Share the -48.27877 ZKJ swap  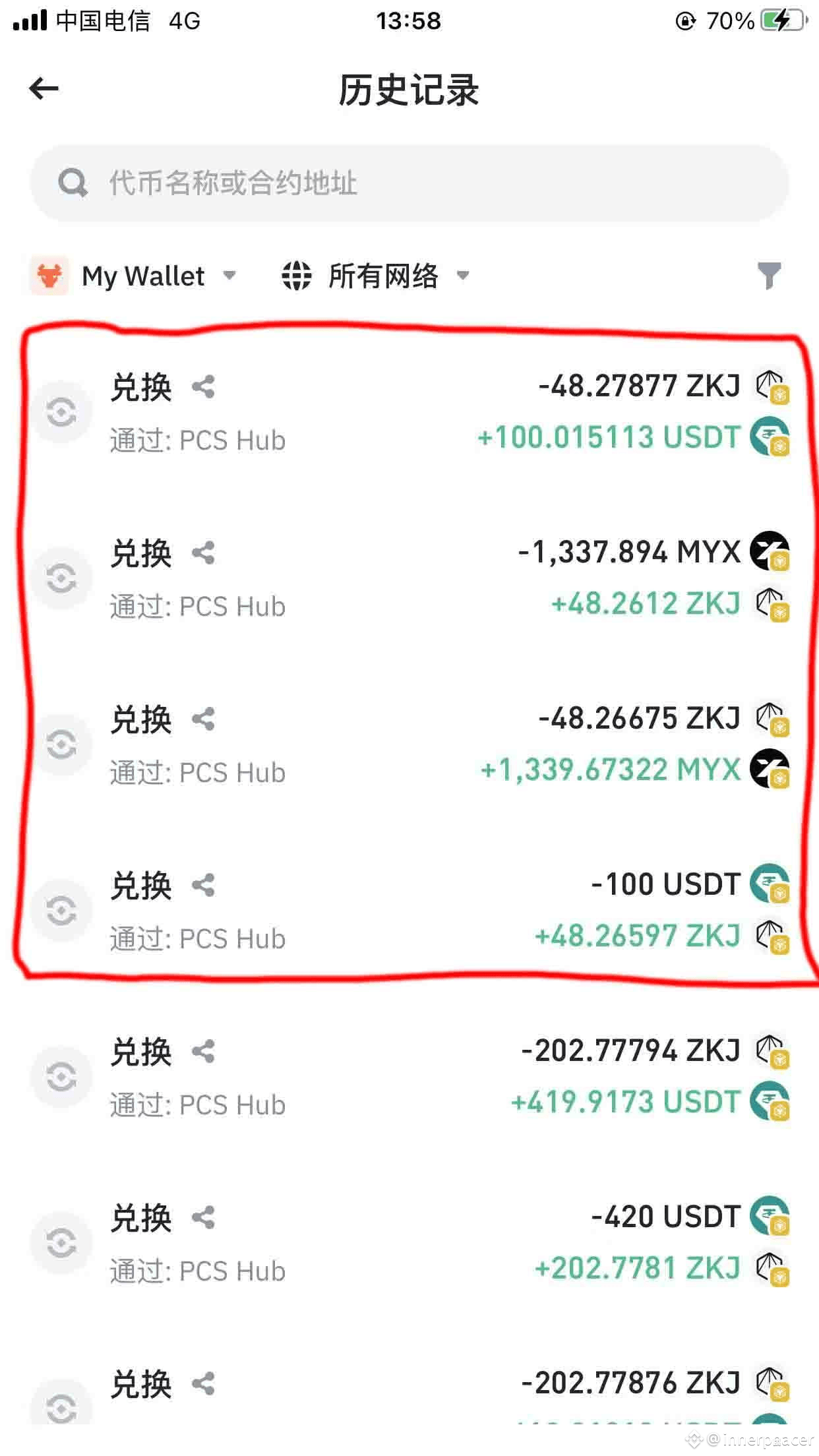pos(203,387)
